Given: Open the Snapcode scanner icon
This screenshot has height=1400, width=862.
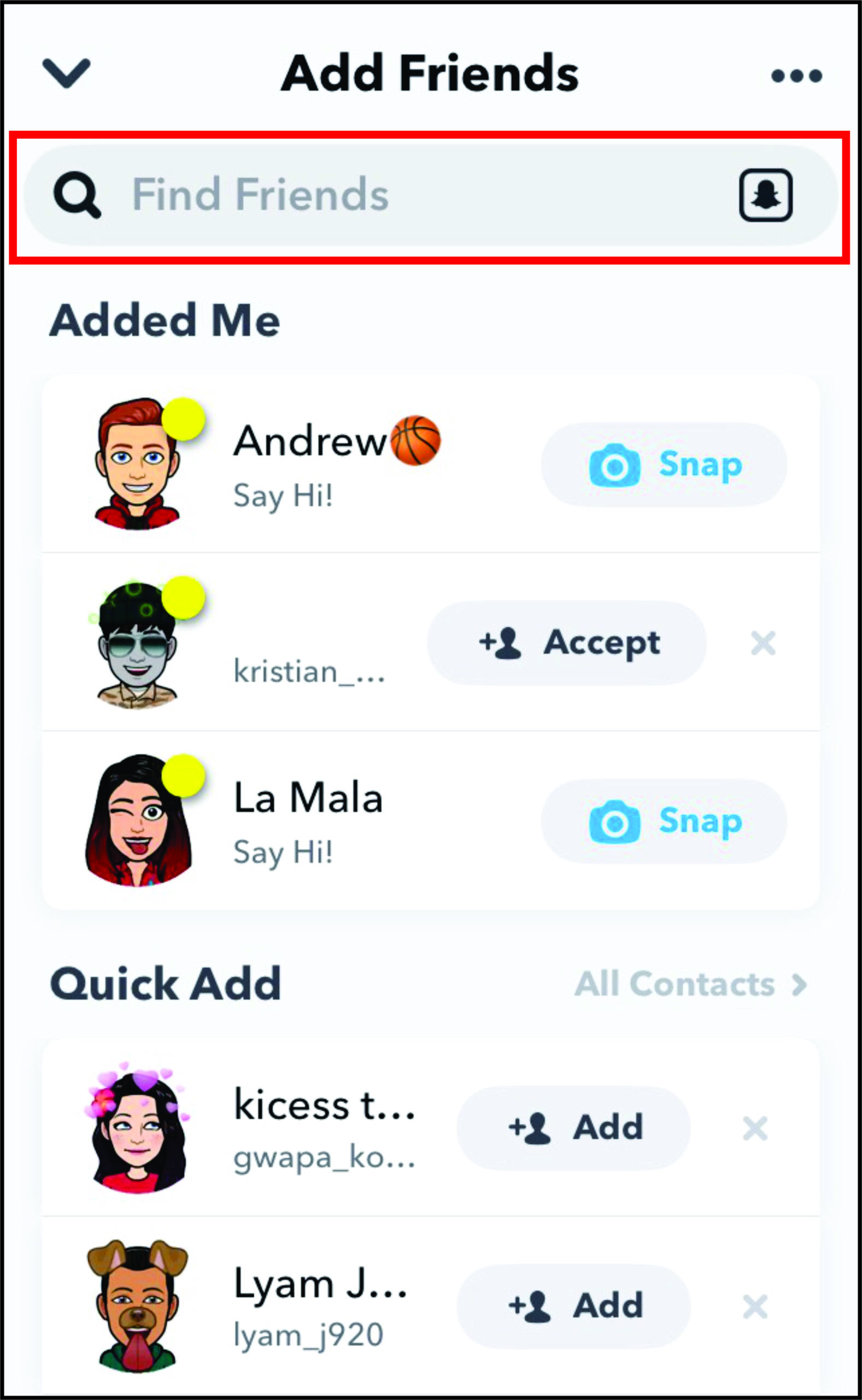Looking at the screenshot, I should pyautogui.click(x=765, y=195).
